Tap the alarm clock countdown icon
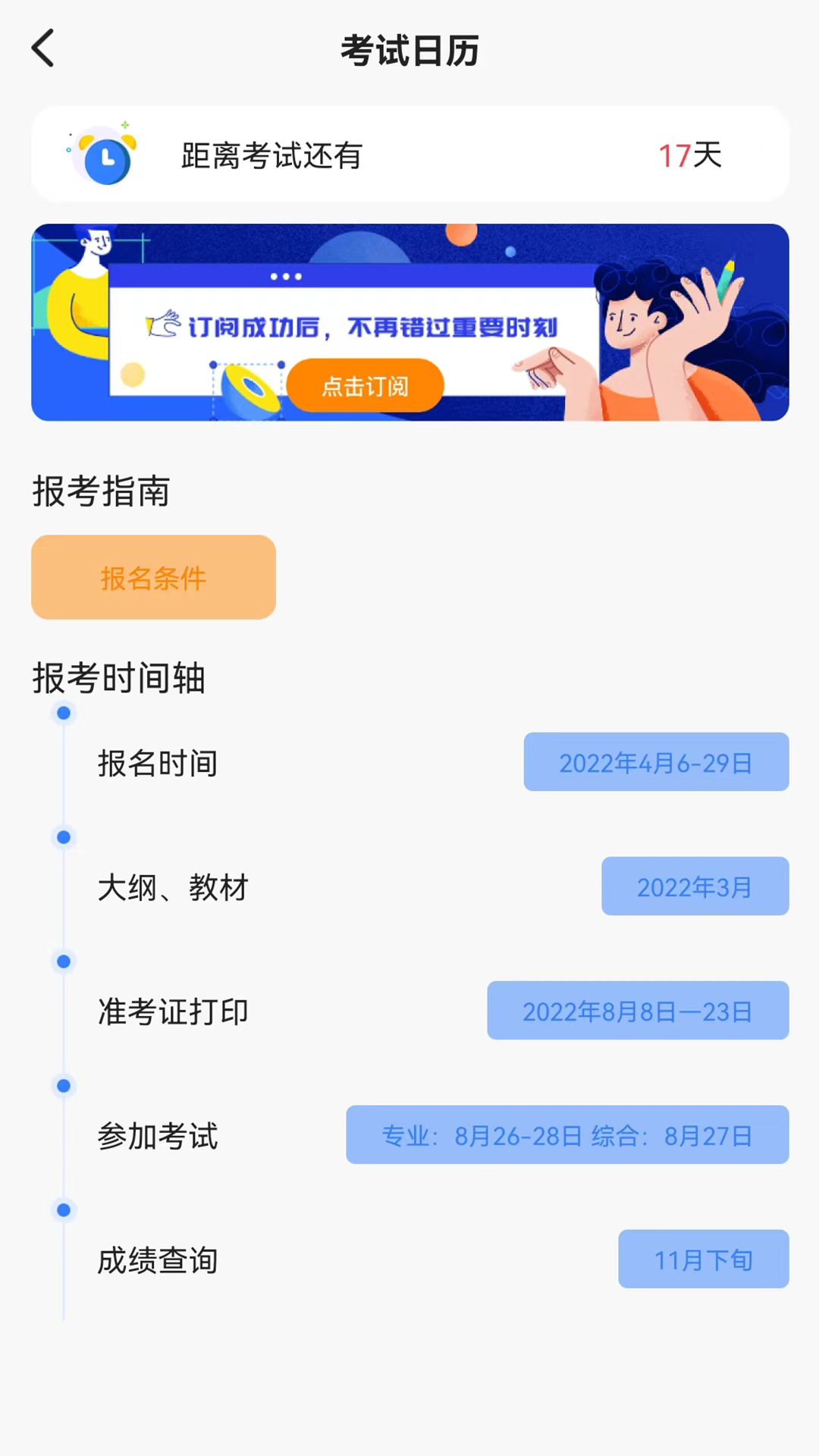The width and height of the screenshot is (819, 1456). point(104,154)
